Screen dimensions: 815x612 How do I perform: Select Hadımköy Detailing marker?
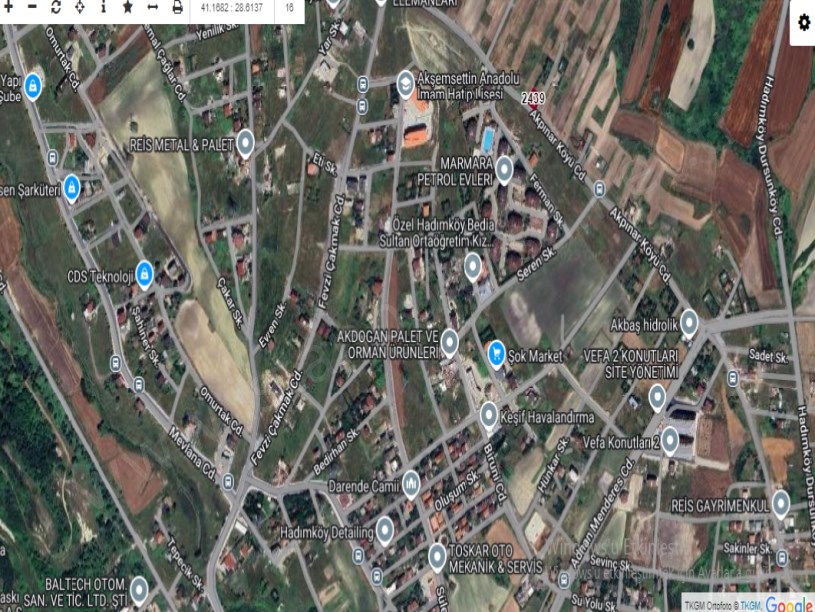[x=384, y=530]
